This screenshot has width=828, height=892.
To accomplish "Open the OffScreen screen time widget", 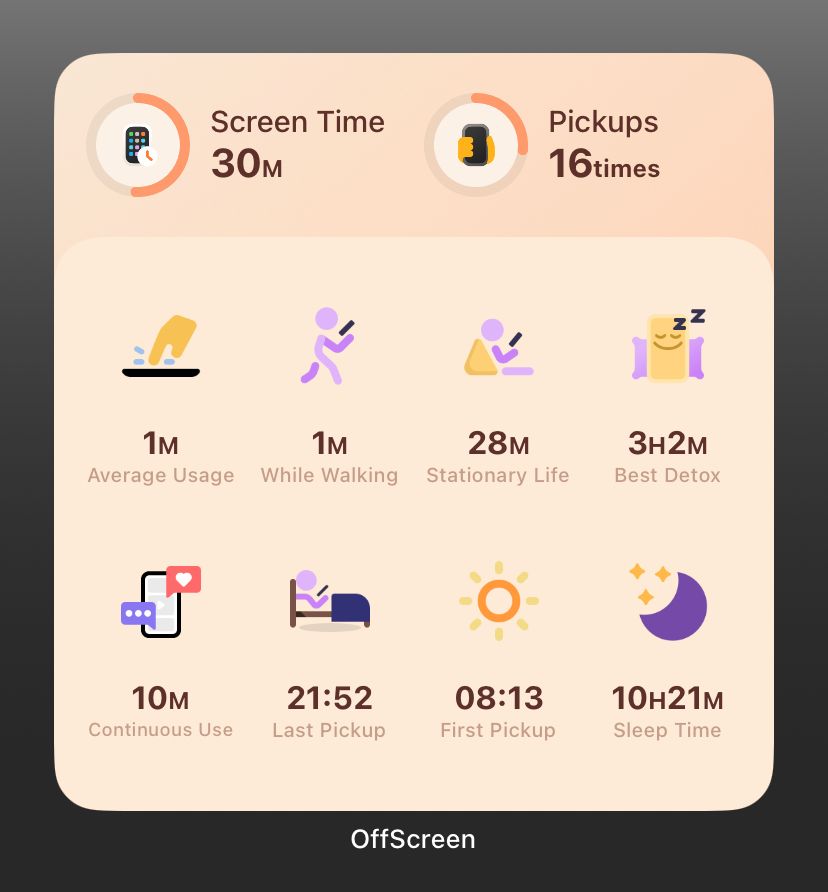I will [413, 430].
